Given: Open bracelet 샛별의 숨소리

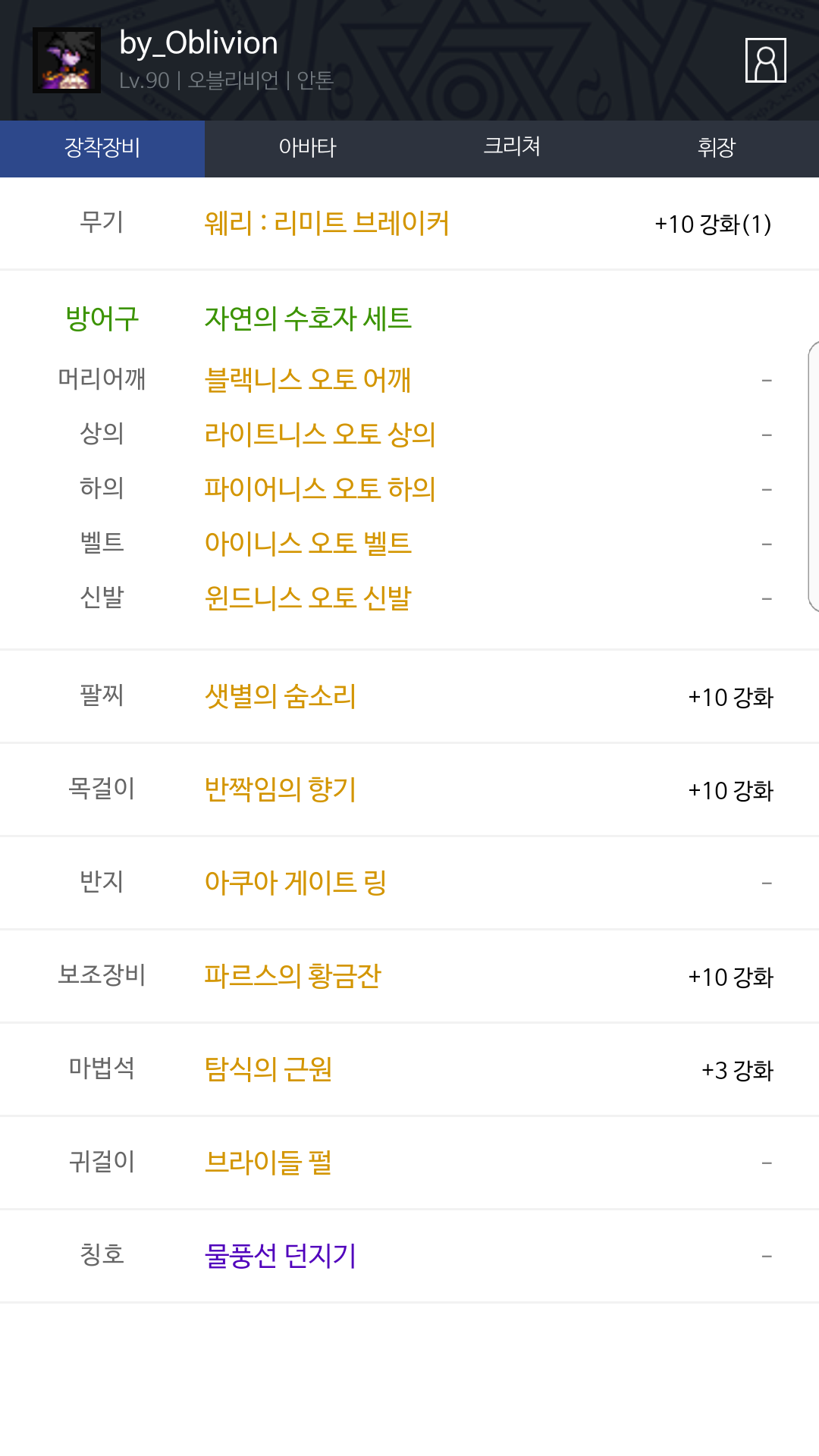Looking at the screenshot, I should pos(281,696).
